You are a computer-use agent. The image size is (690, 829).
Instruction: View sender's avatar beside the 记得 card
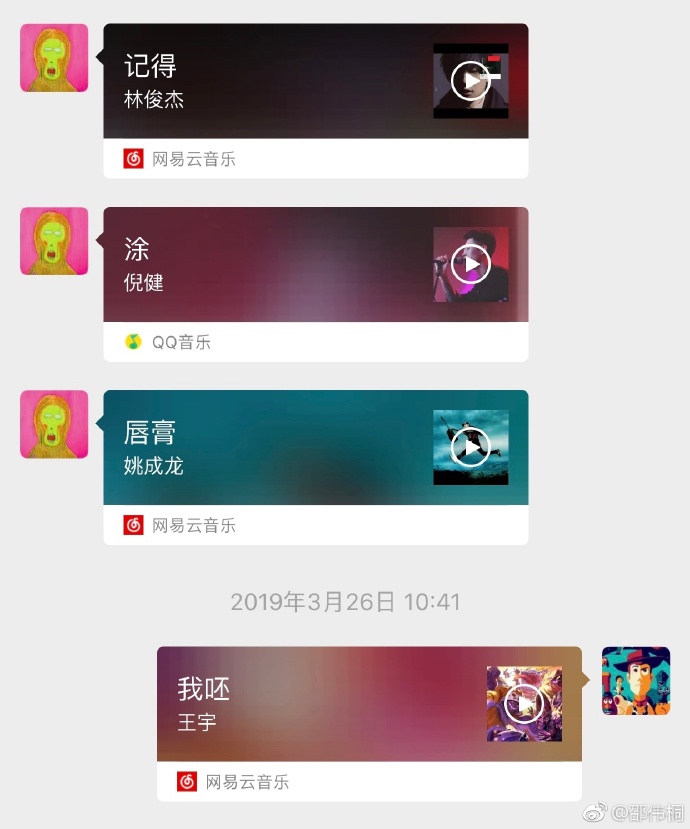click(54, 58)
